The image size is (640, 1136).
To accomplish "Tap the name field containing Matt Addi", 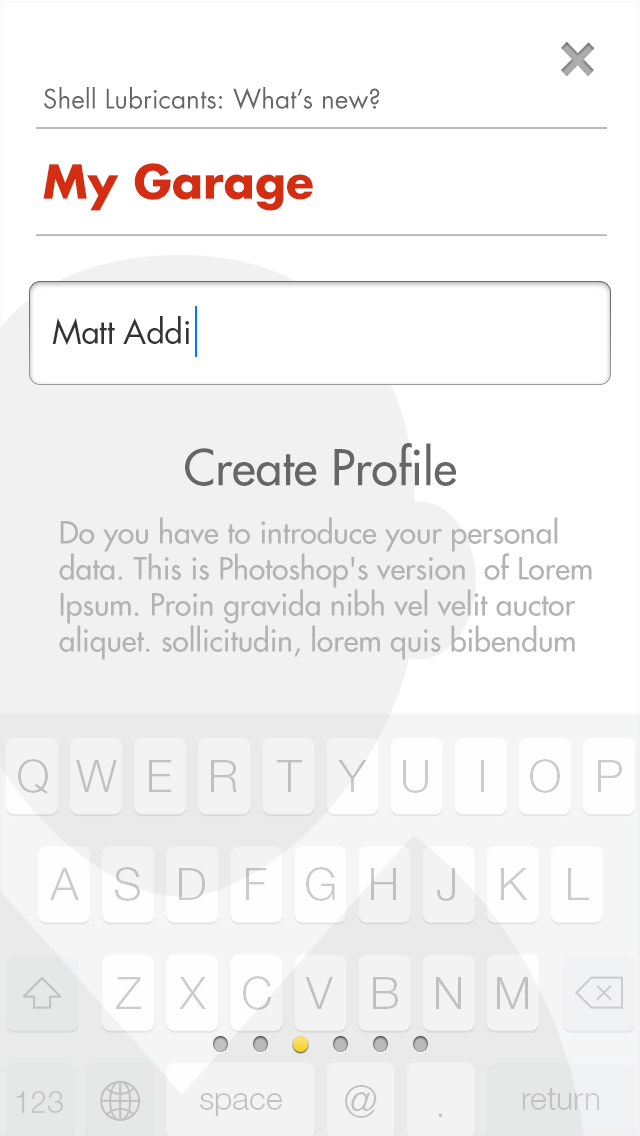I will (320, 333).
